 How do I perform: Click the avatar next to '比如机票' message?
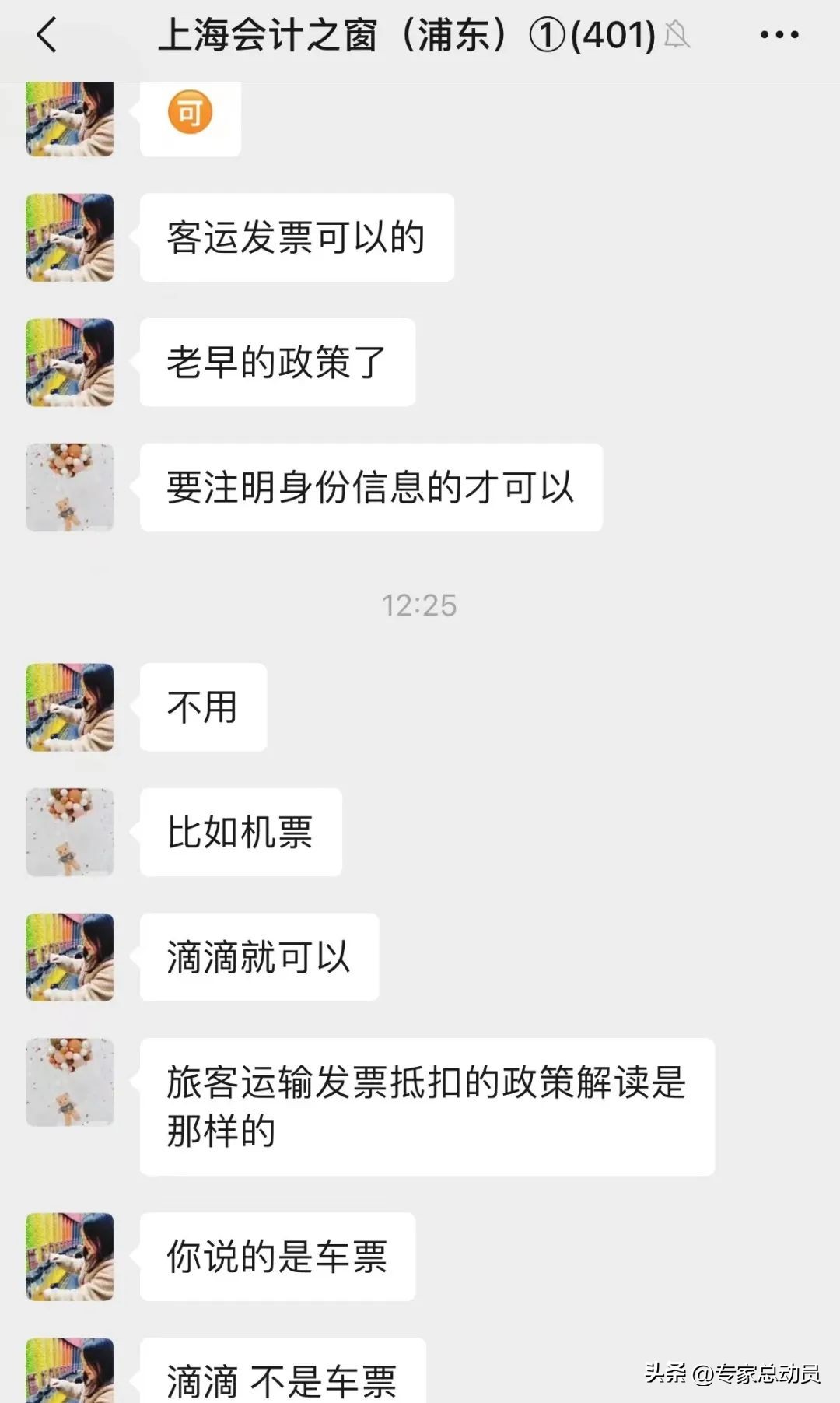click(x=69, y=833)
